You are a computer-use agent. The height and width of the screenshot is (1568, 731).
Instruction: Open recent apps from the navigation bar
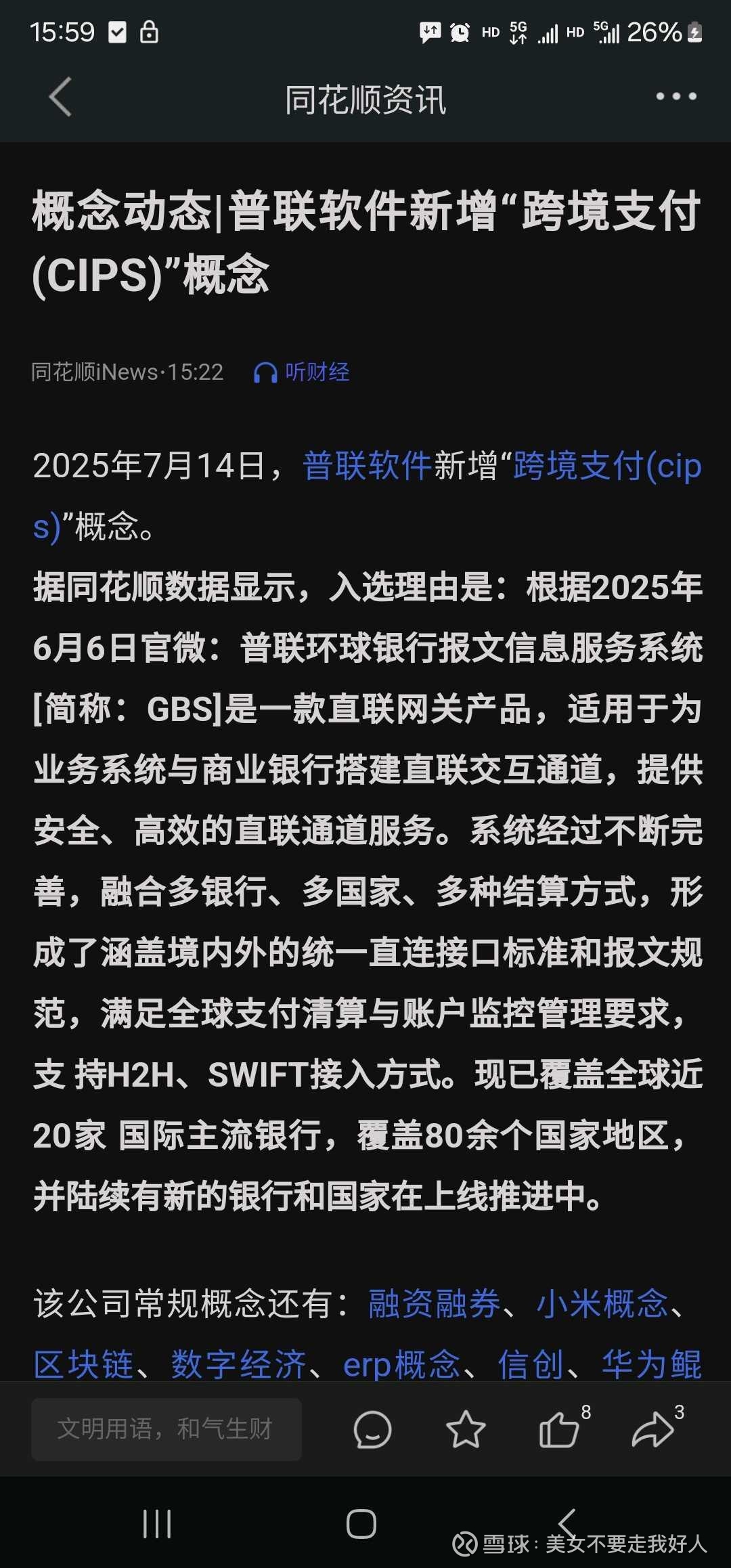pos(157,1524)
